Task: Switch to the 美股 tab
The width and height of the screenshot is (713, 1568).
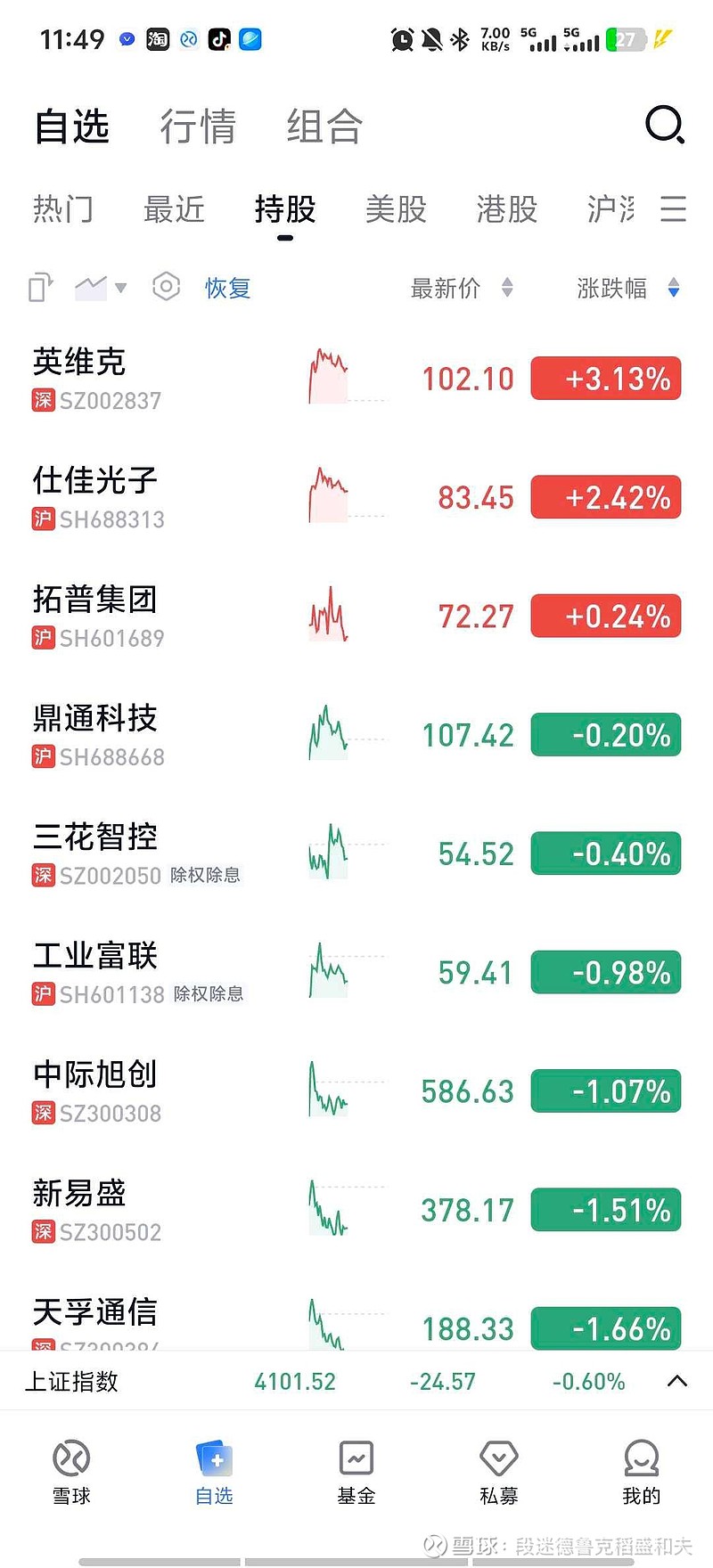Action: pos(397,209)
